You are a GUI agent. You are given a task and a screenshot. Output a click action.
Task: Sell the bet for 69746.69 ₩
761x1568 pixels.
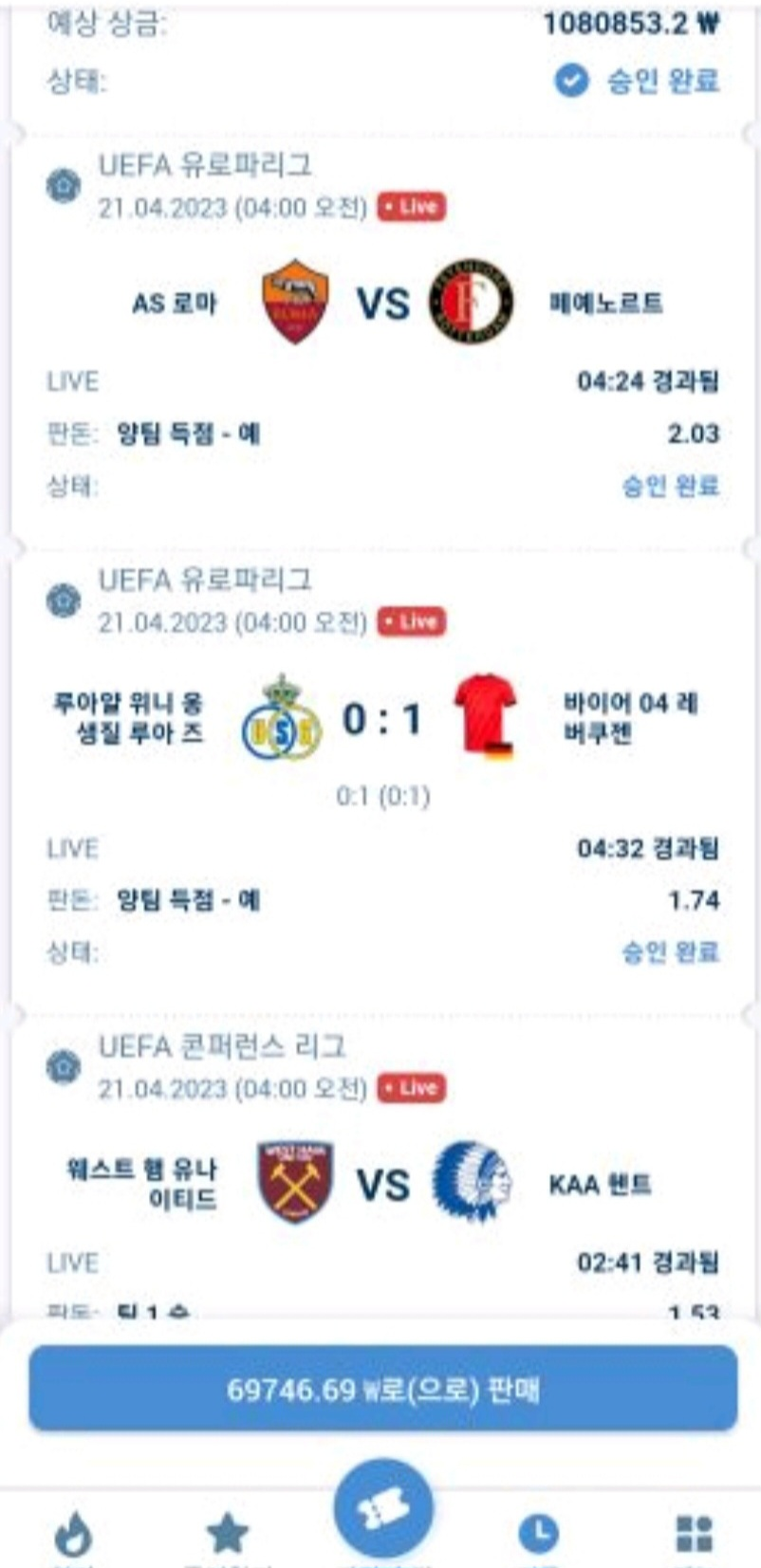click(x=382, y=1390)
